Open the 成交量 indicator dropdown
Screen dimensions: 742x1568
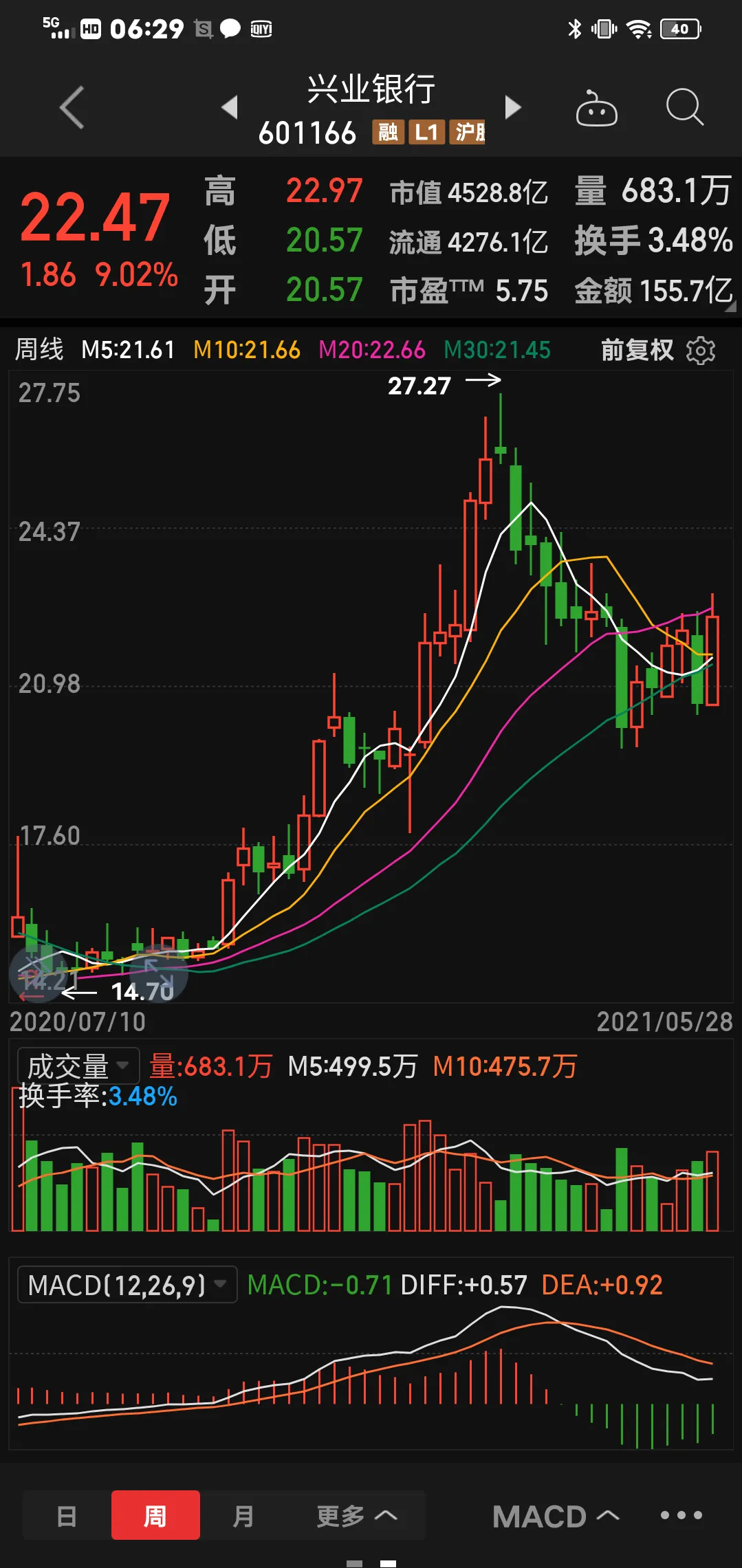(78, 1066)
